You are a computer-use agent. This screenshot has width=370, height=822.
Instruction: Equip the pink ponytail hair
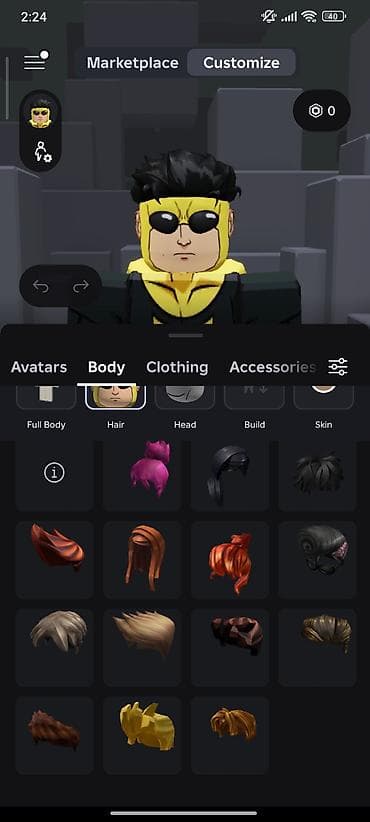click(142, 473)
